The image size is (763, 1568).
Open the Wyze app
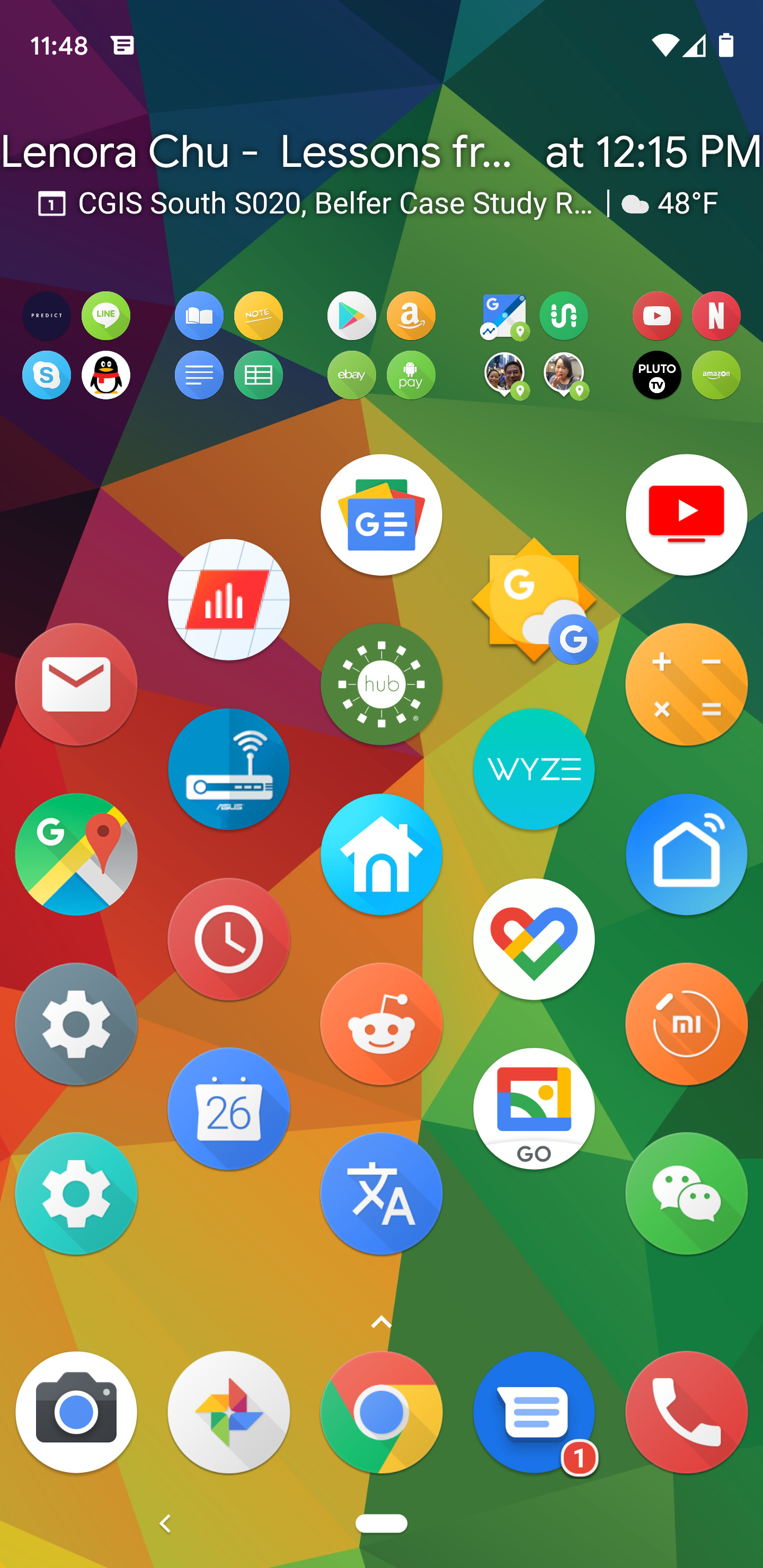pos(534,769)
